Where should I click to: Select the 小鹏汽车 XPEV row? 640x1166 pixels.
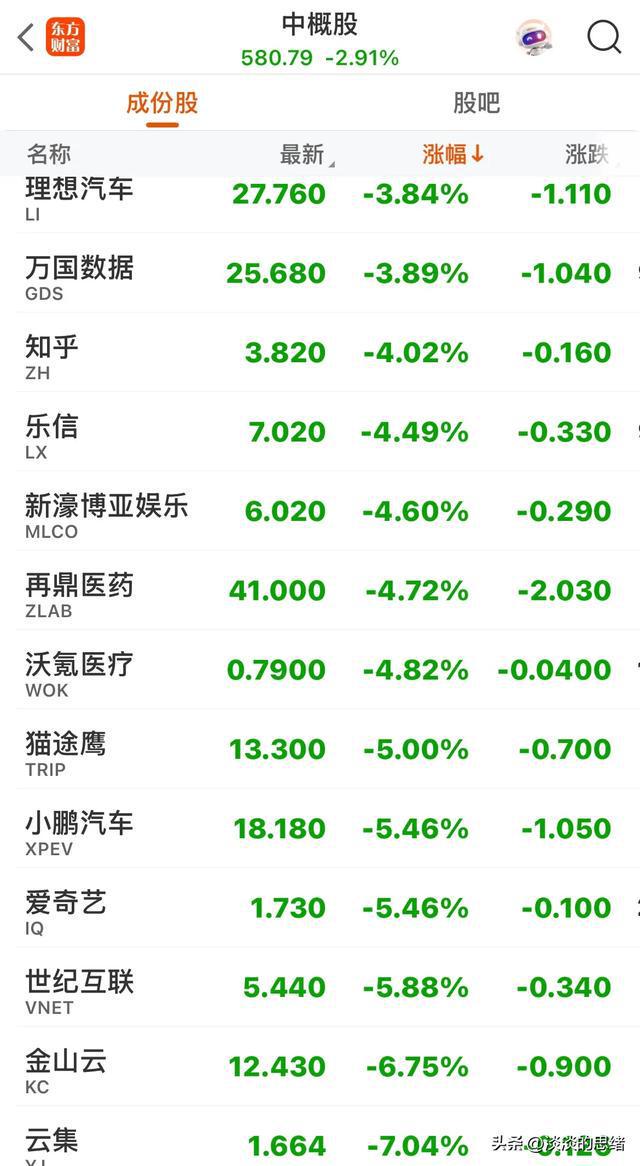pyautogui.click(x=320, y=828)
